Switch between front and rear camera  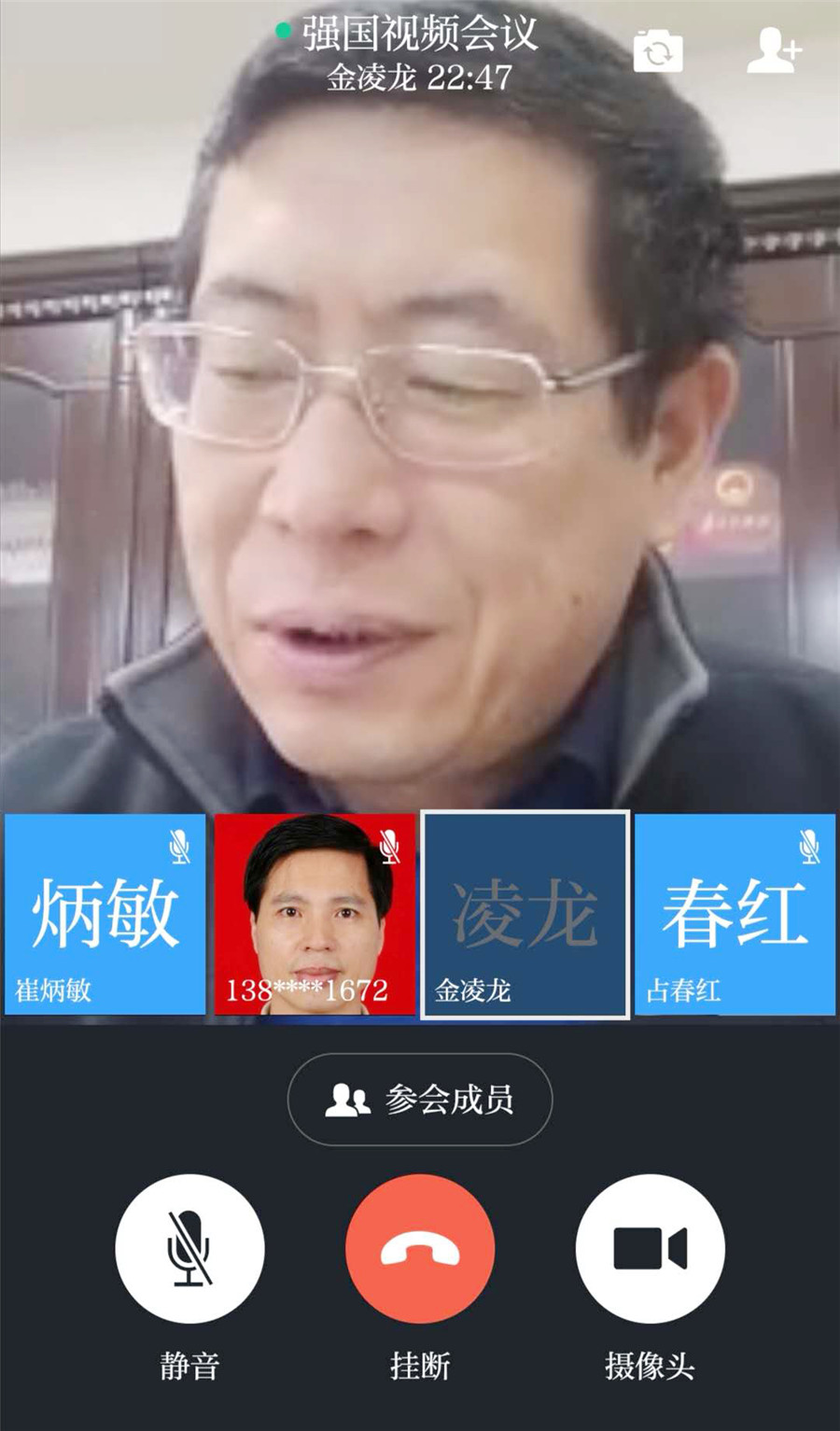click(658, 51)
